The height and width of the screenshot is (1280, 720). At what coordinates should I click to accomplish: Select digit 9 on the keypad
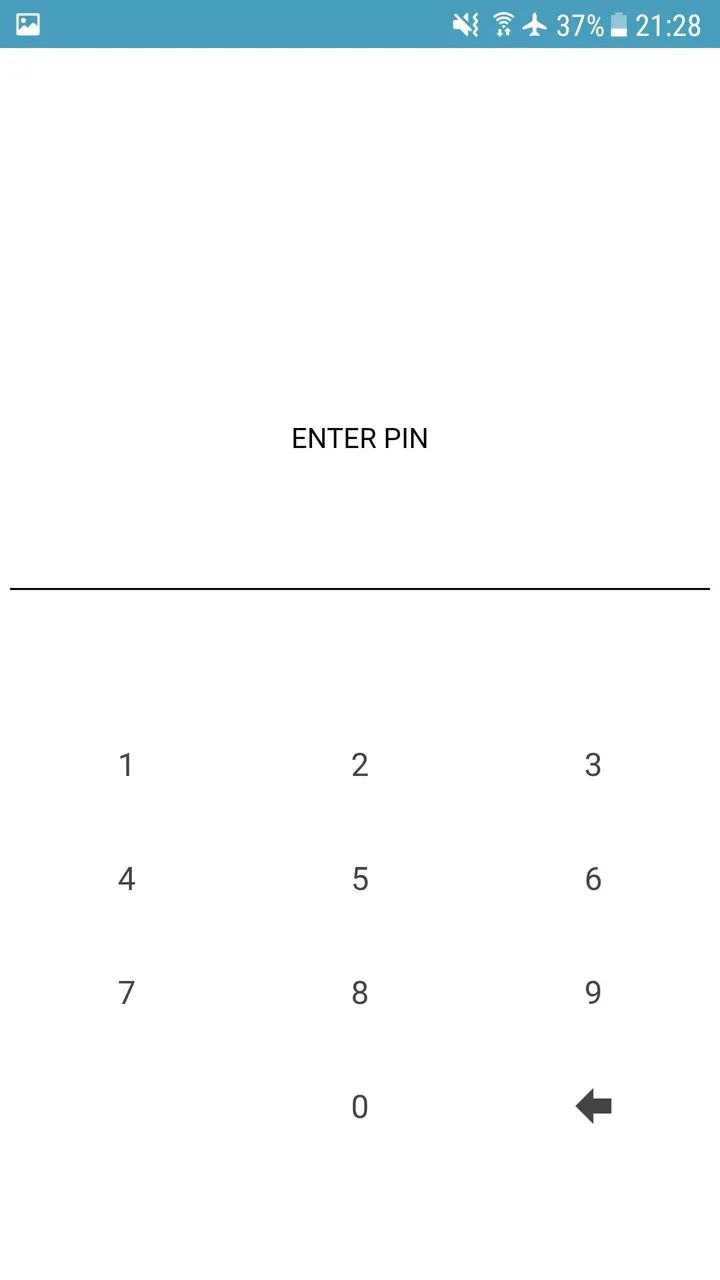coord(593,993)
